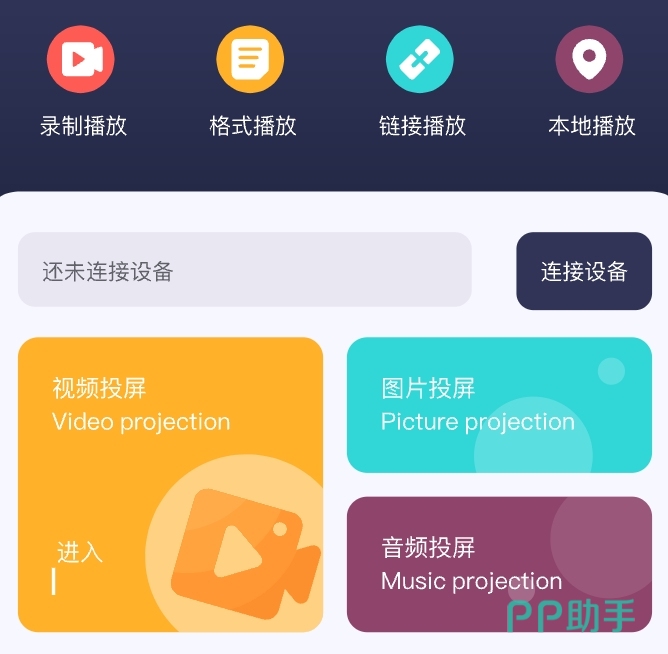The height and width of the screenshot is (654, 668).
Task: Tap the 还未连接设备 device status field
Action: (x=244, y=270)
